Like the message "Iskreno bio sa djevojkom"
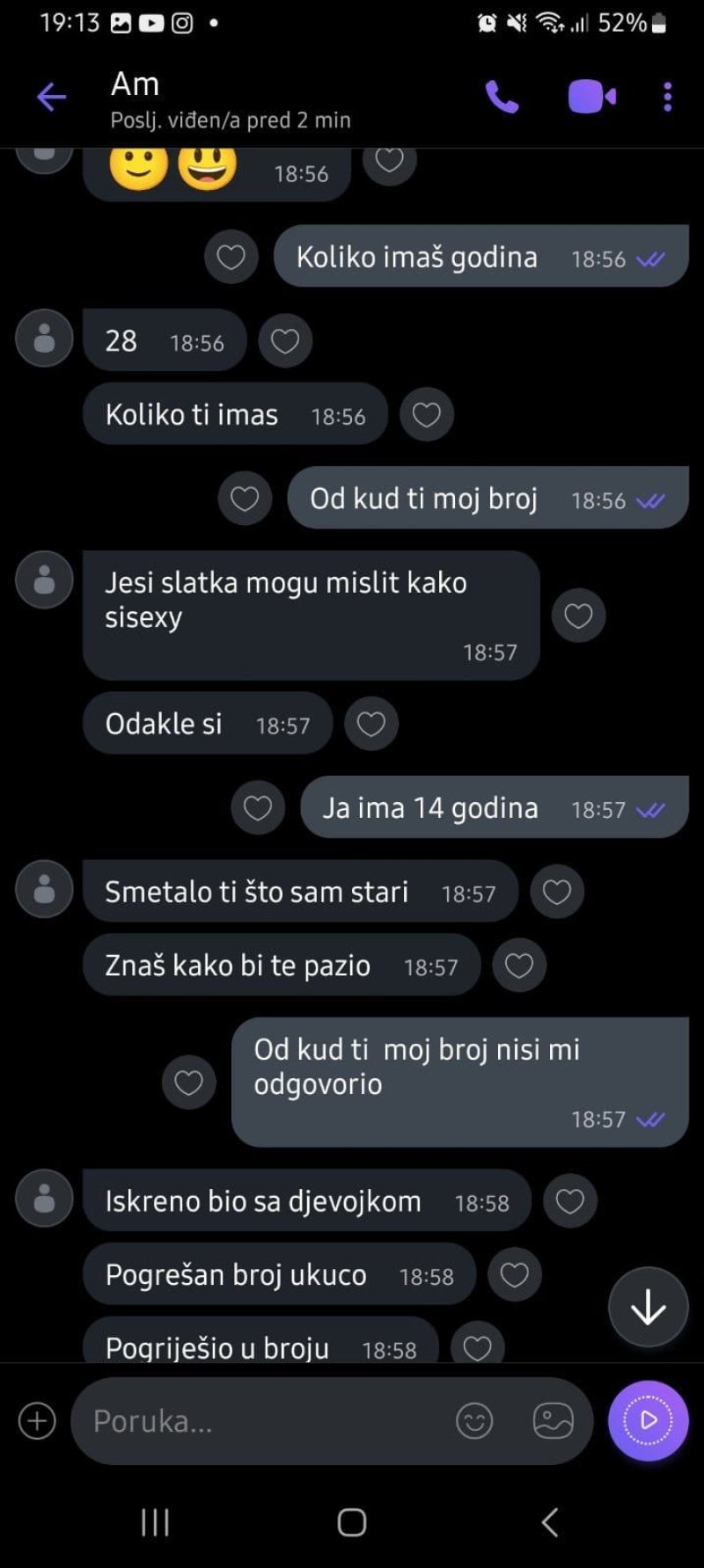 click(x=570, y=1201)
